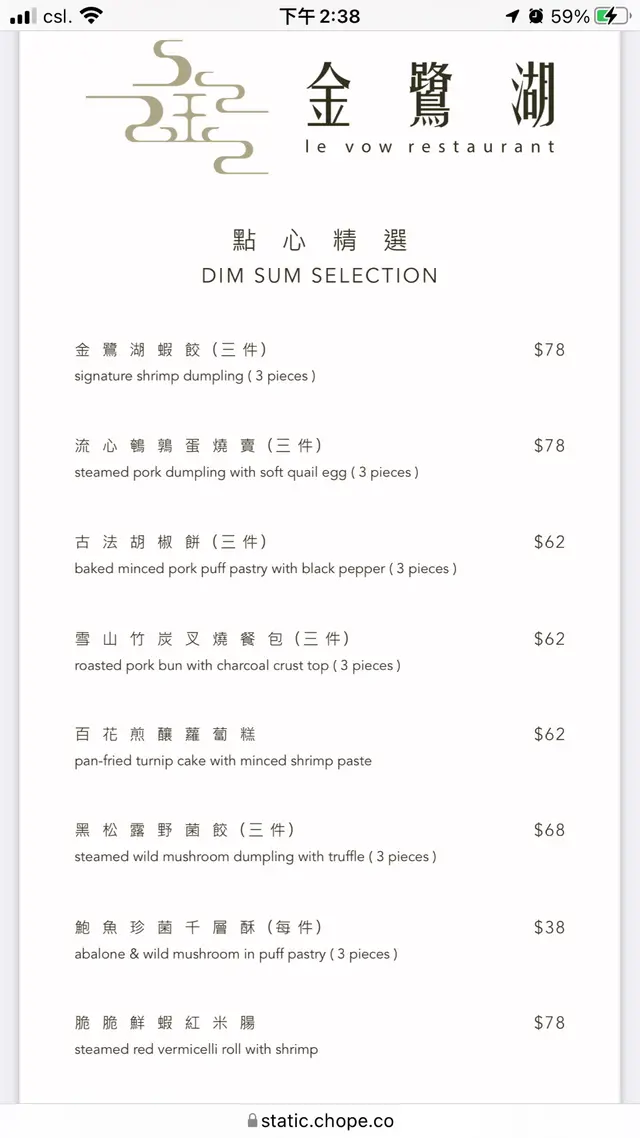Tap the static.chope.co address bar
The image size is (640, 1138).
(320, 1120)
